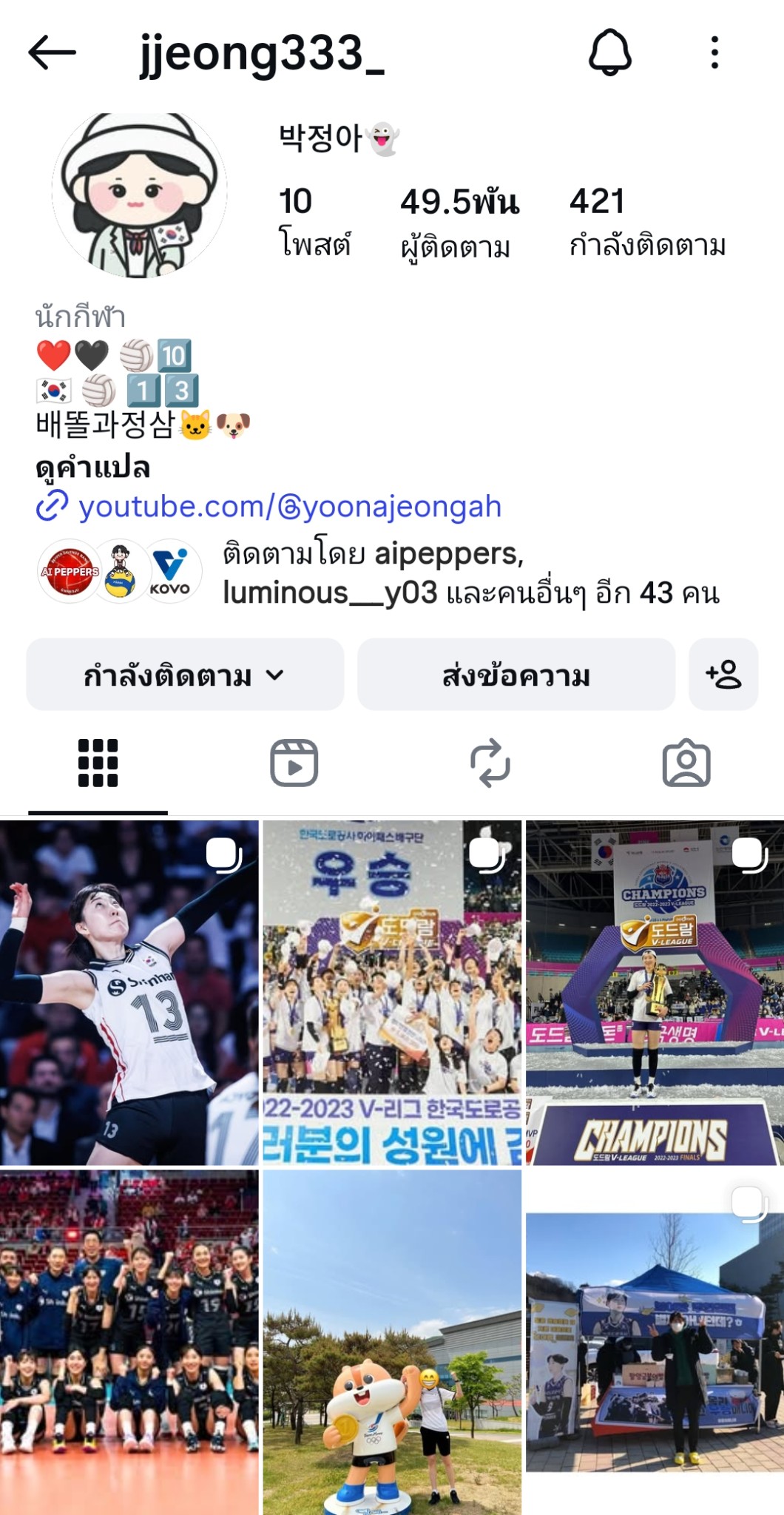Switch to the Reels tab
784x1515 pixels.
(294, 763)
